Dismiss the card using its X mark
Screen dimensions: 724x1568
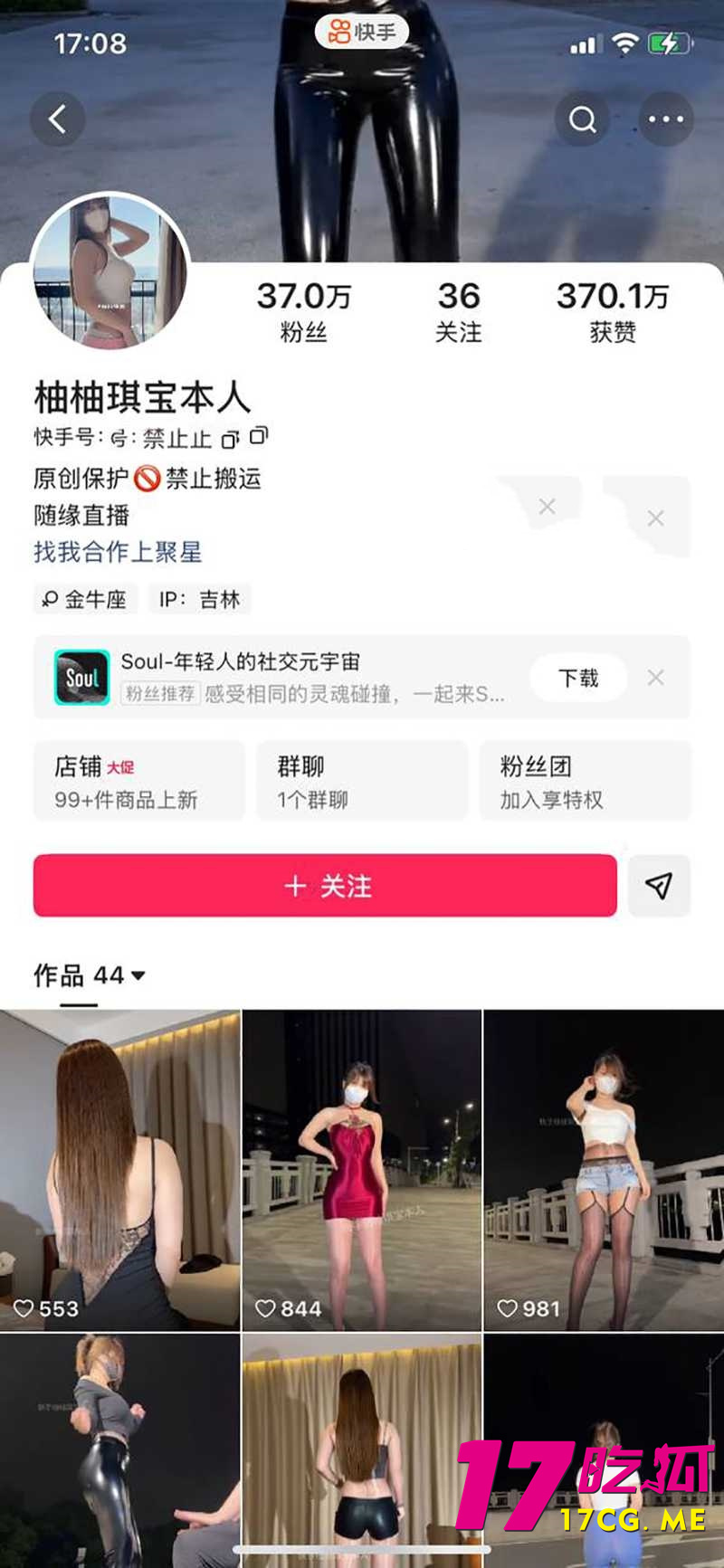[x=547, y=507]
